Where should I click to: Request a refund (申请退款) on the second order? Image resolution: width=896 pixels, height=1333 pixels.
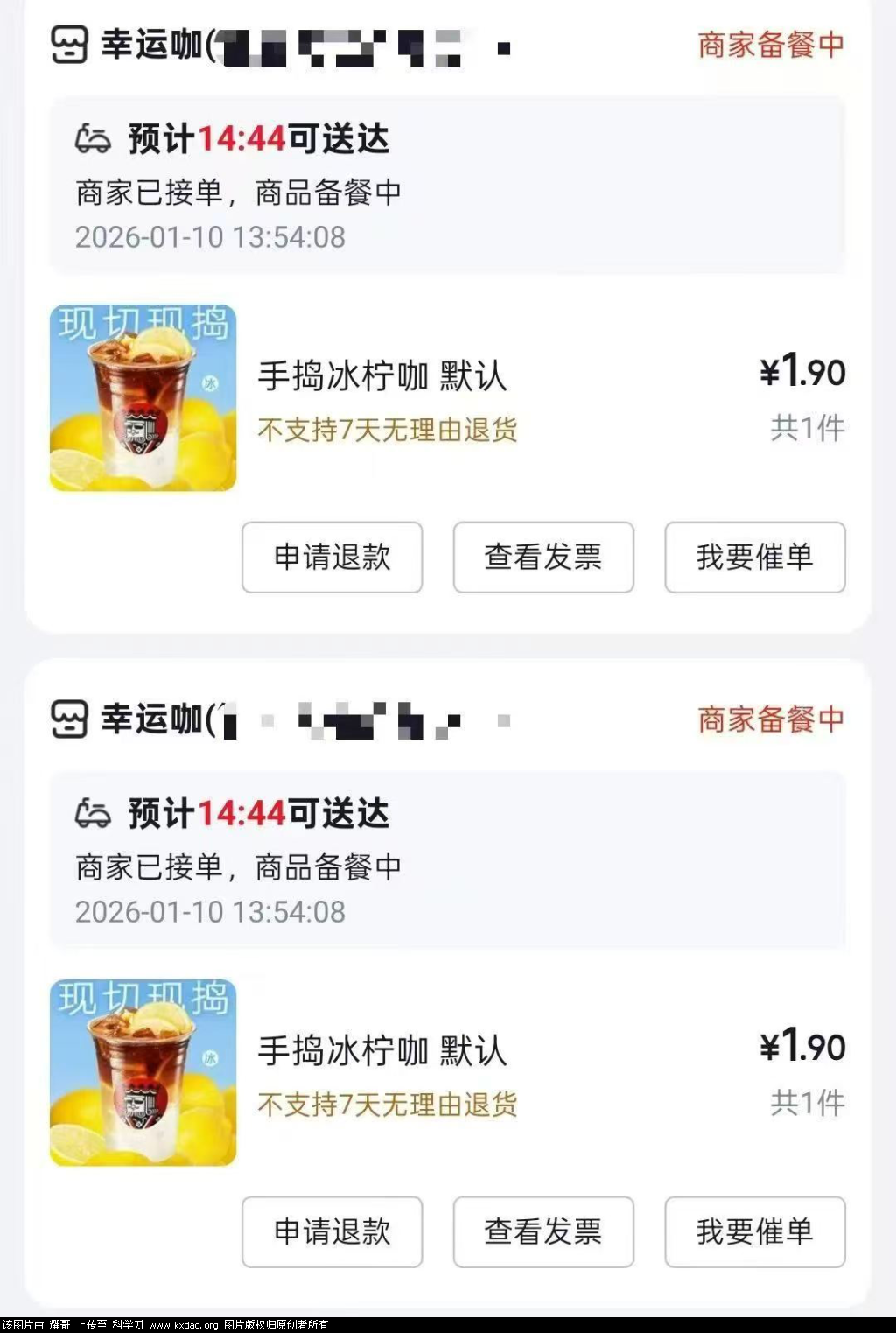coord(332,1232)
